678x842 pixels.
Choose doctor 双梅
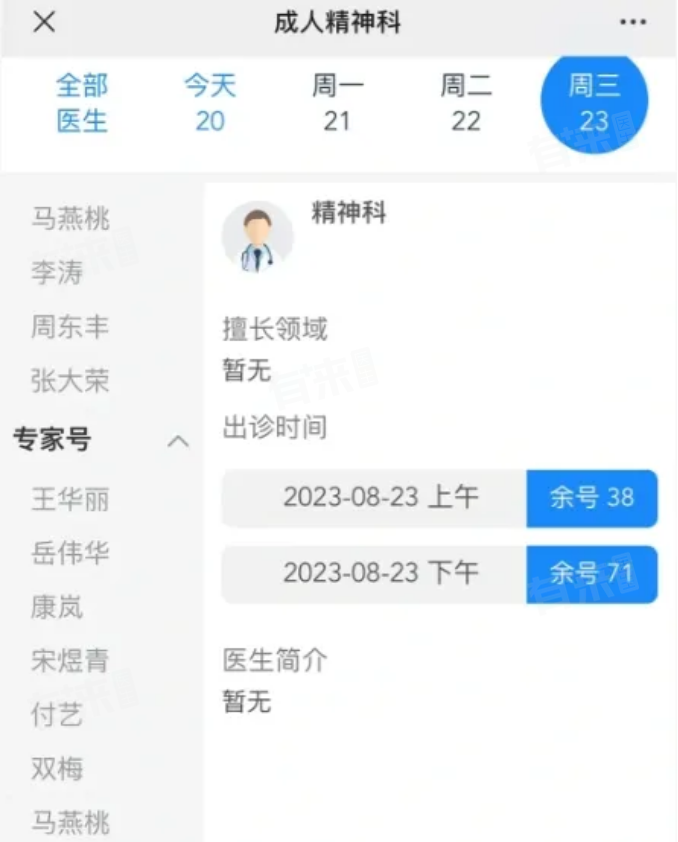[x=57, y=769]
